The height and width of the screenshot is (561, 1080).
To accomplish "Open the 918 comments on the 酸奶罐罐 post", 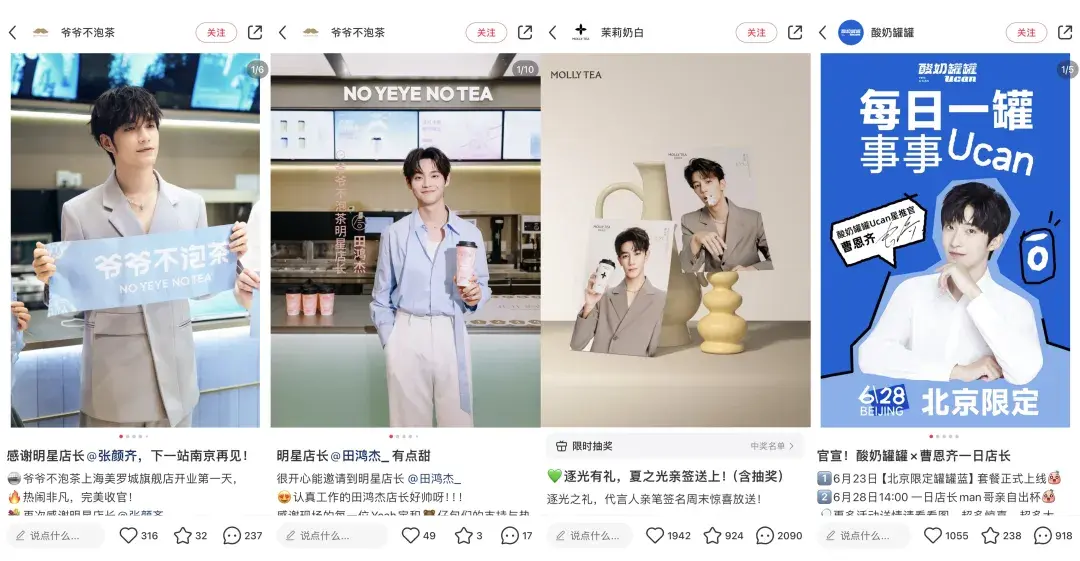I will pyautogui.click(x=1042, y=536).
